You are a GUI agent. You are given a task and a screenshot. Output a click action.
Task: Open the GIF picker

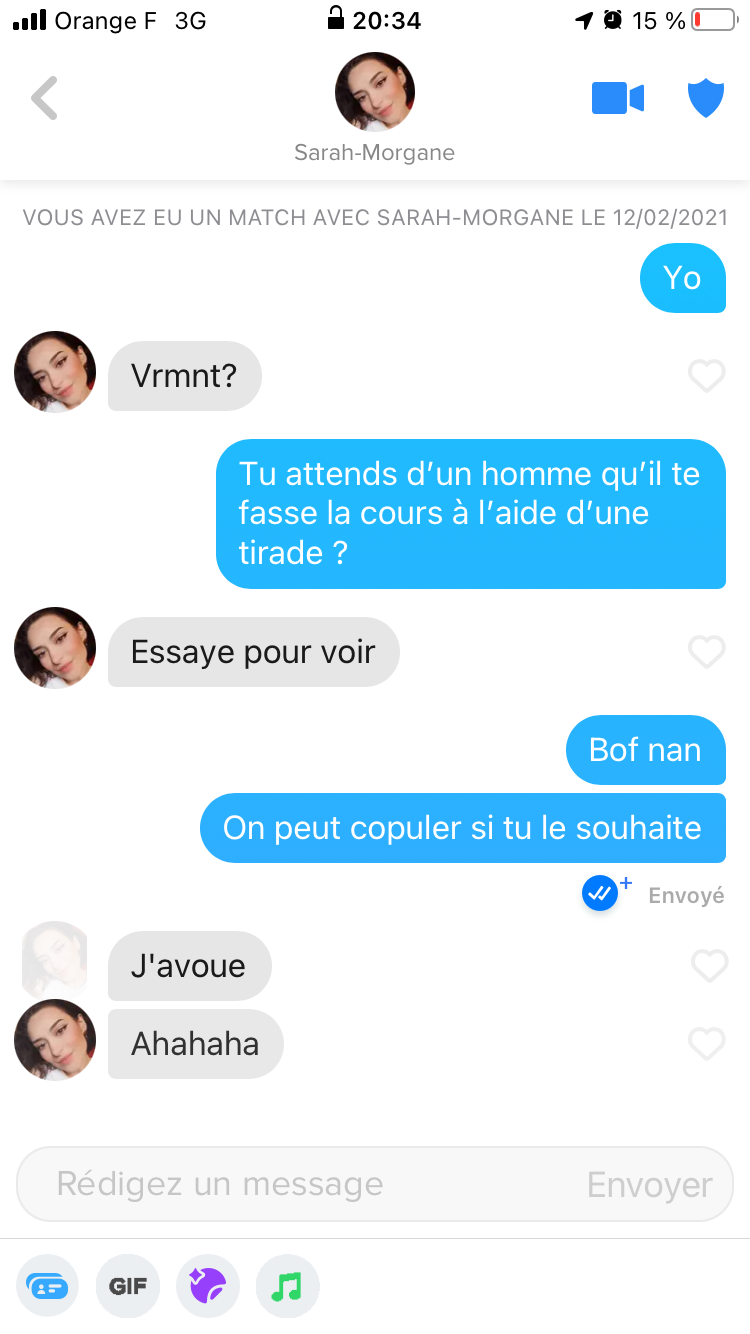(128, 1286)
